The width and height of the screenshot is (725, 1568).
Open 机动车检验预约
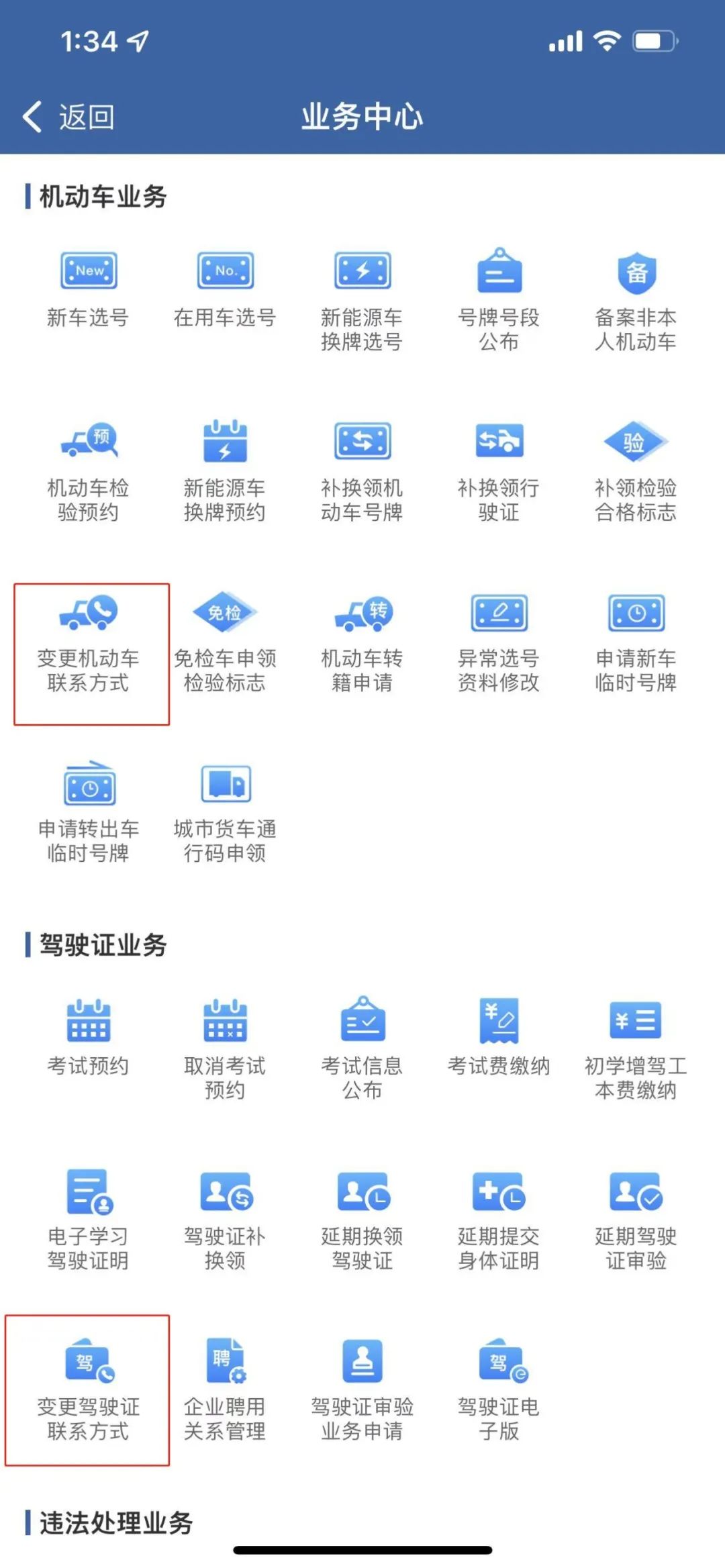pyautogui.click(x=89, y=471)
